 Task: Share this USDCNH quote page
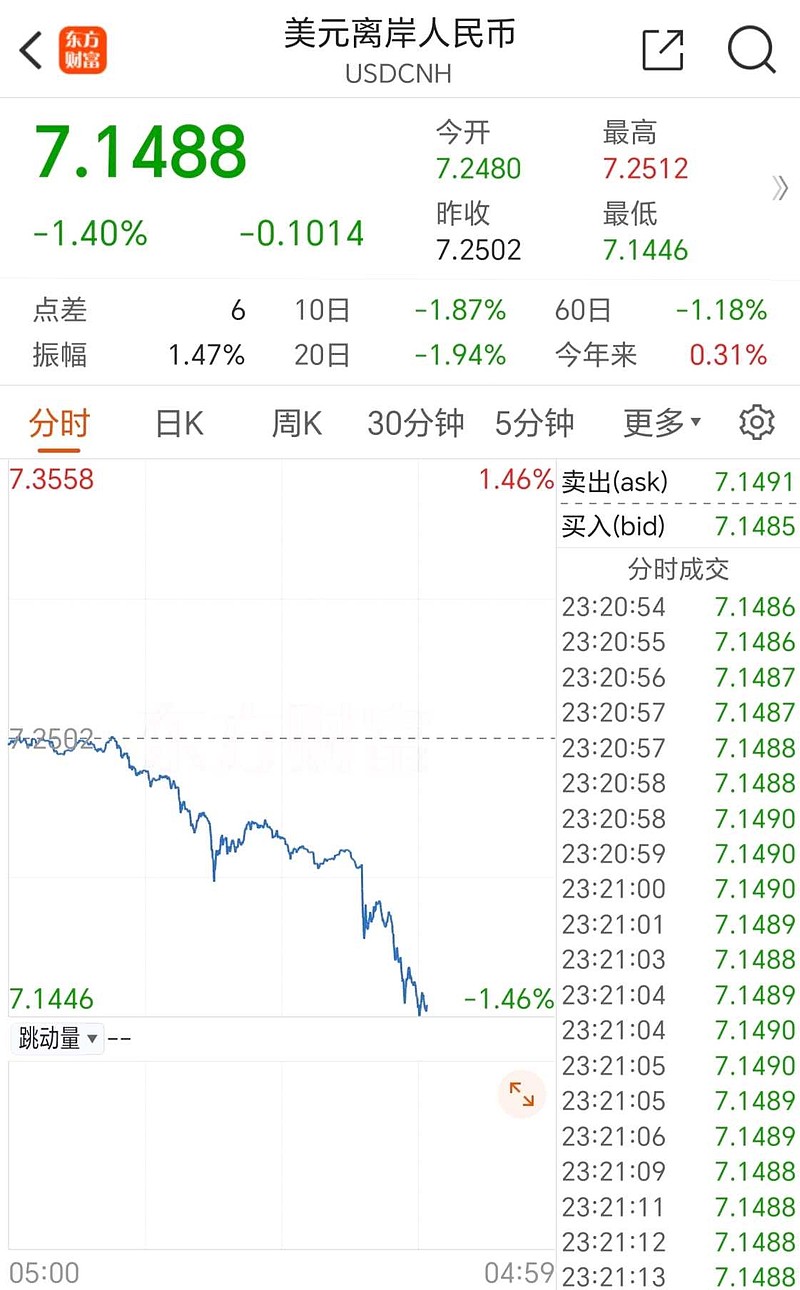[x=663, y=50]
